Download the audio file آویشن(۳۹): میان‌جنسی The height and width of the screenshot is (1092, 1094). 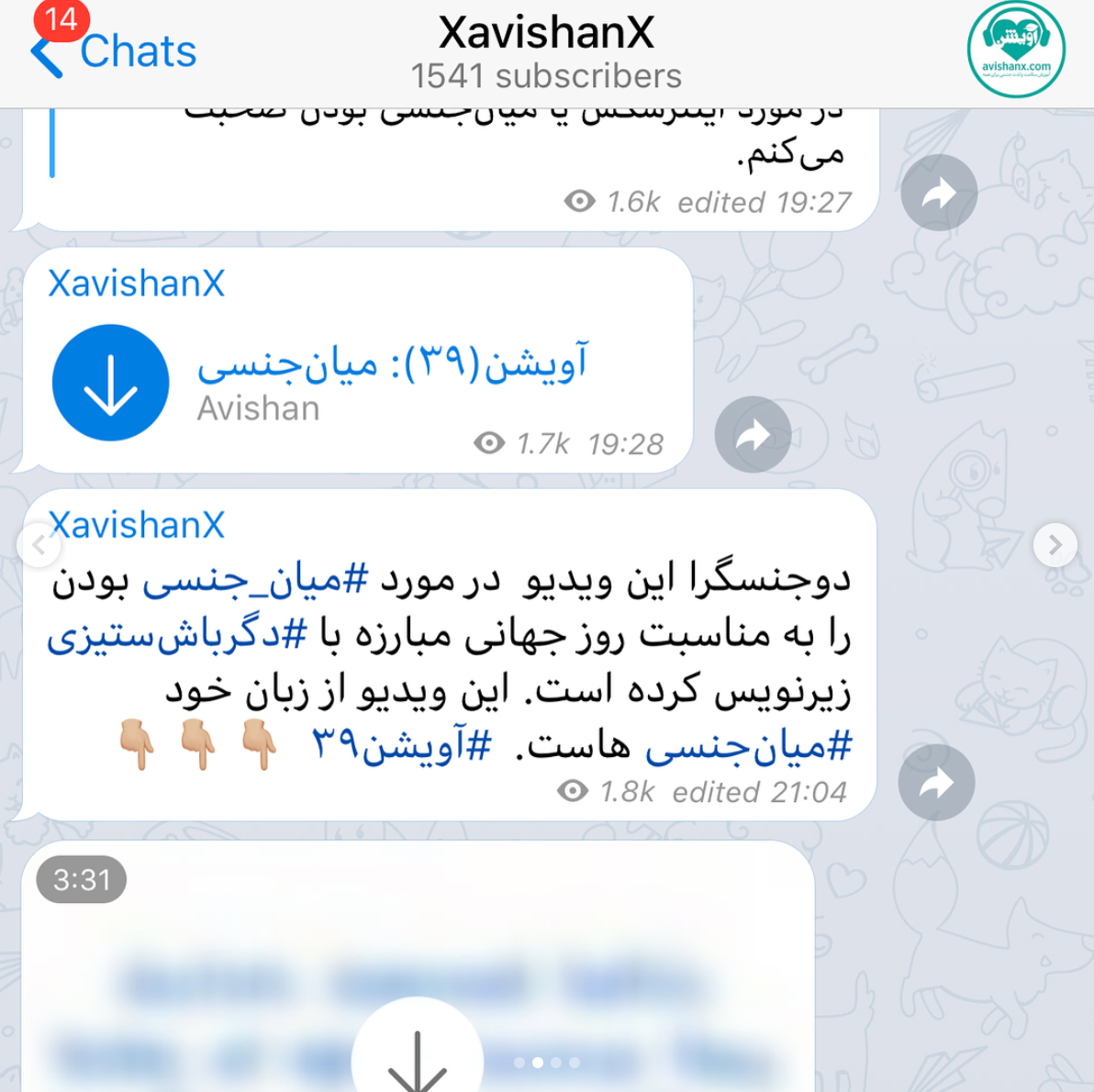pos(110,383)
